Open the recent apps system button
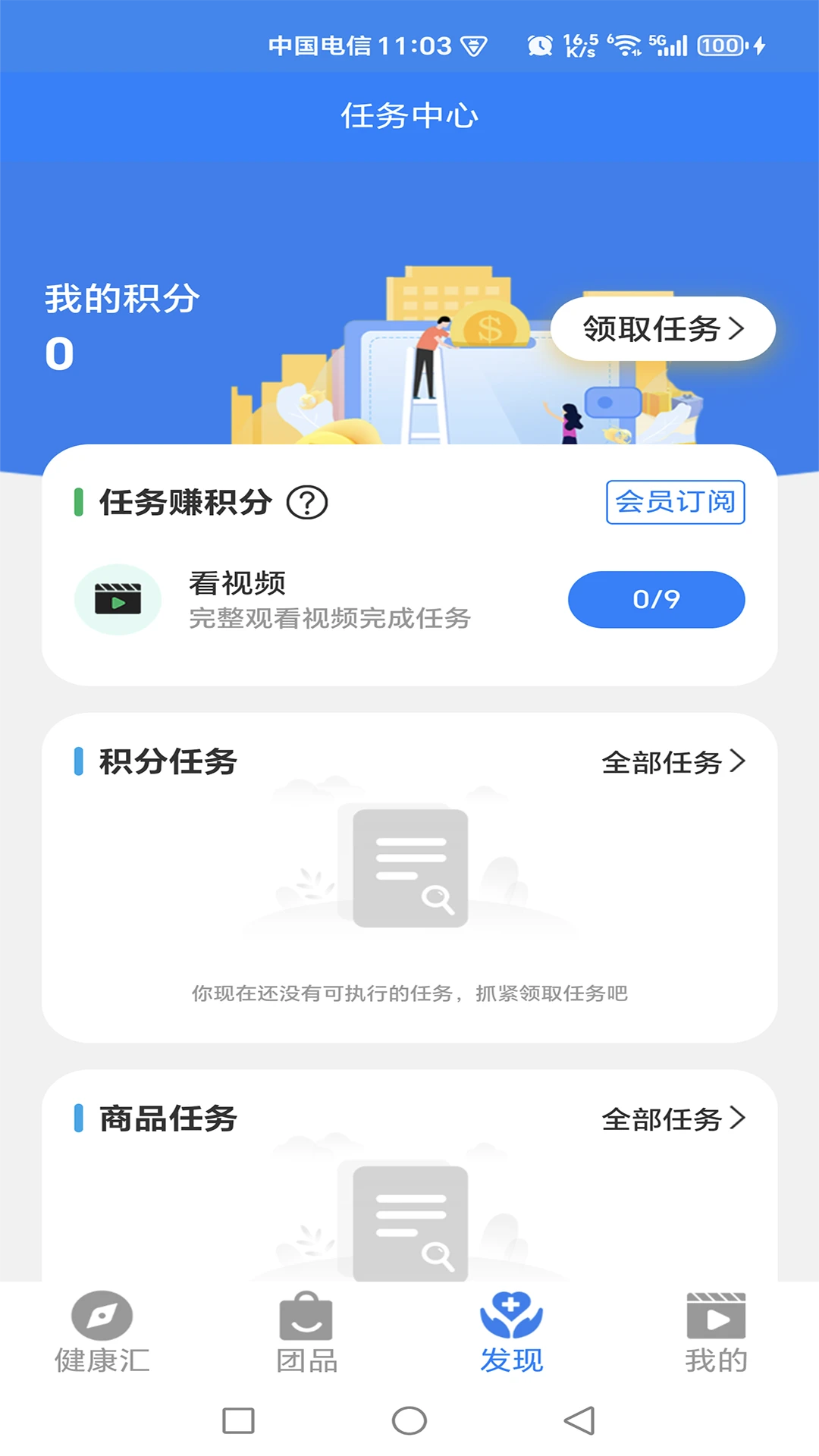Screen dimensions: 819x1456 click(x=238, y=1420)
